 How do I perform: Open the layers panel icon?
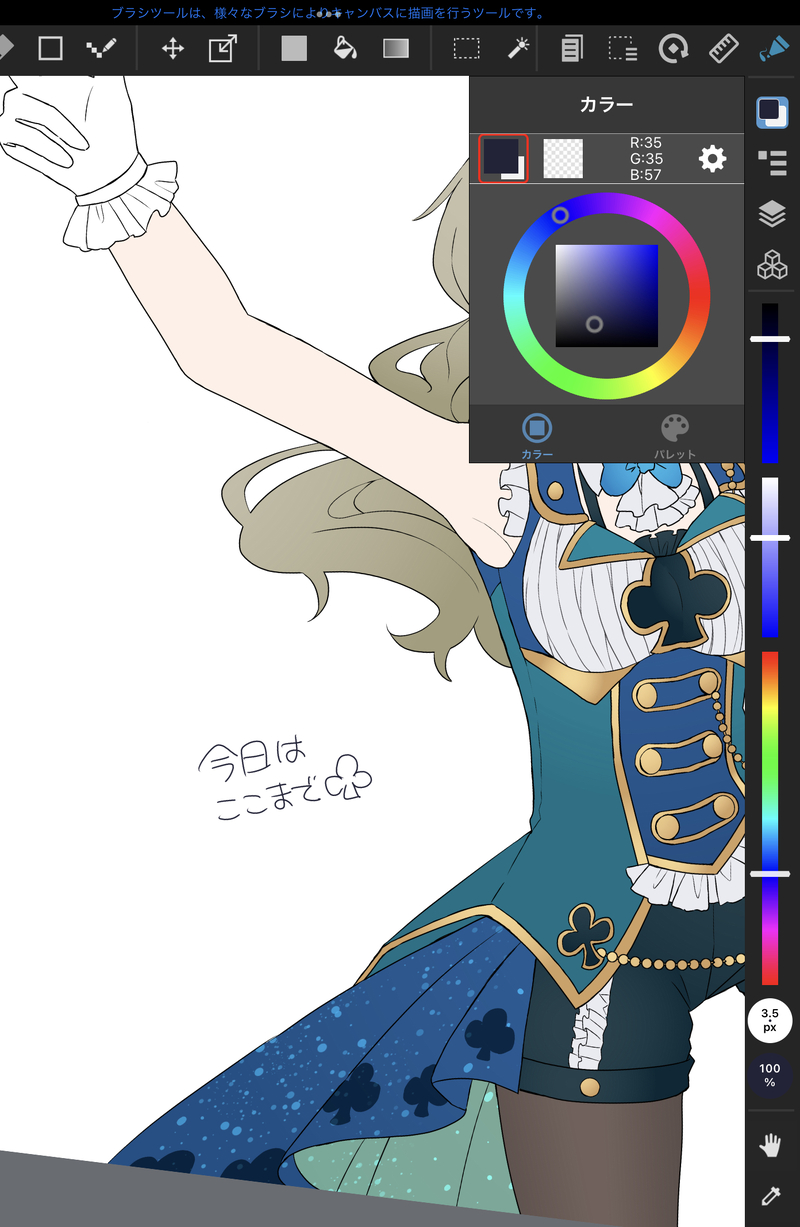(x=771, y=213)
